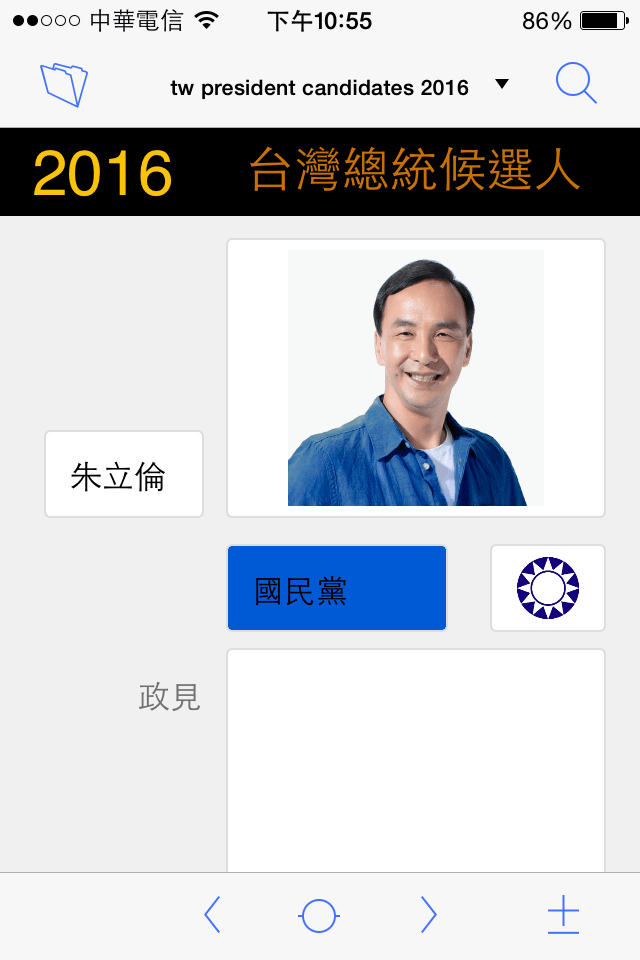The width and height of the screenshot is (640, 960).
Task: Open the file folder icon
Action: 64,85
